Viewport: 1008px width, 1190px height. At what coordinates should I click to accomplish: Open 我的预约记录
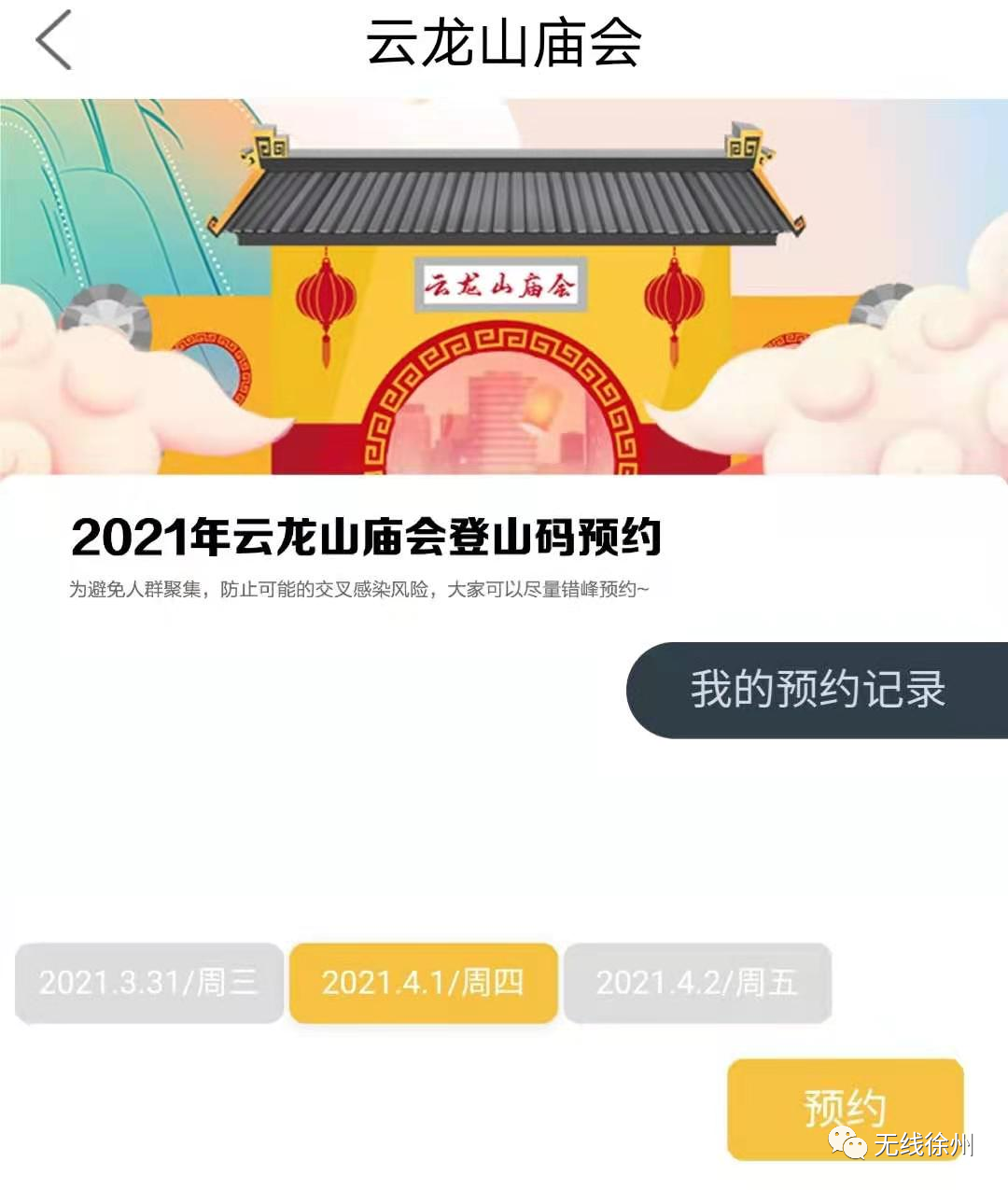pyautogui.click(x=817, y=690)
